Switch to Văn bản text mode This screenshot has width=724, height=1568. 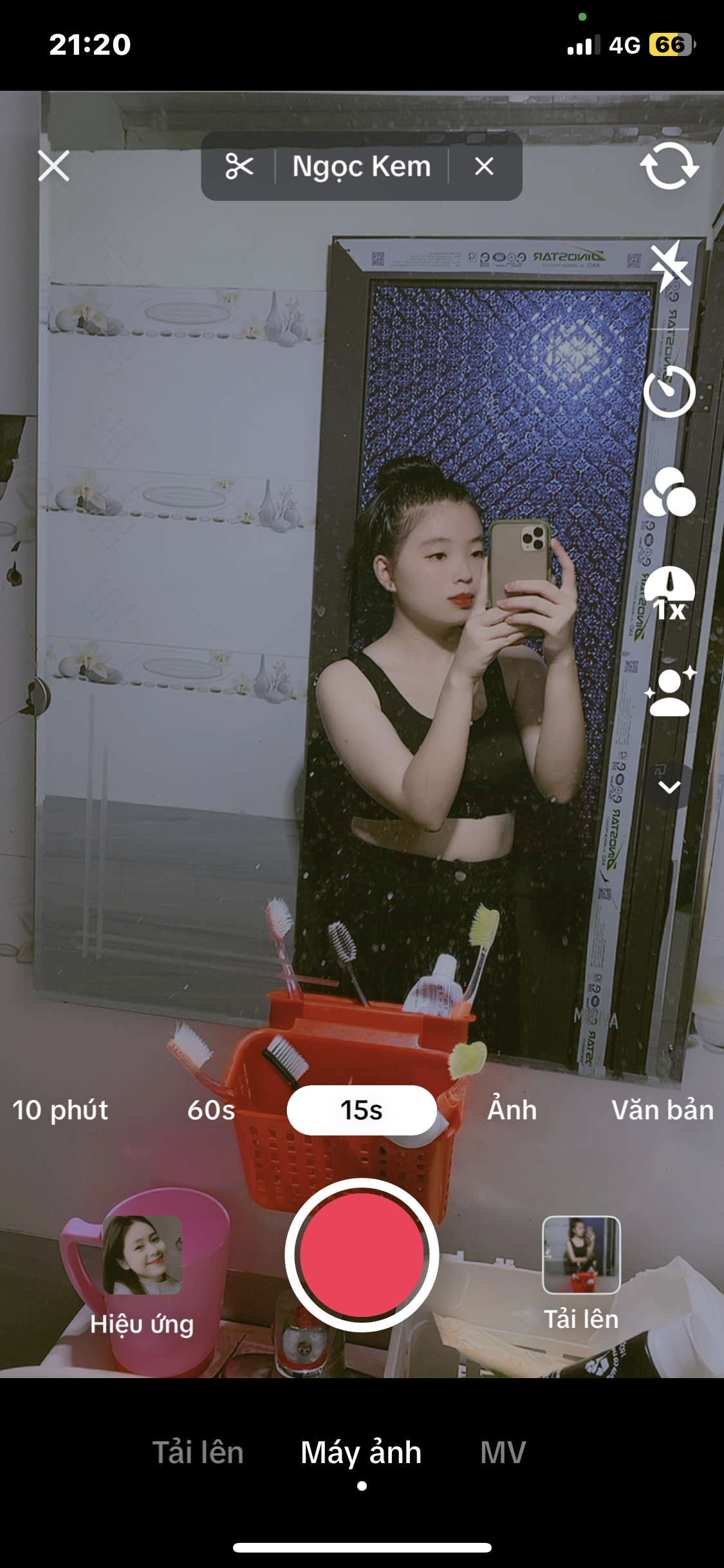[662, 1110]
